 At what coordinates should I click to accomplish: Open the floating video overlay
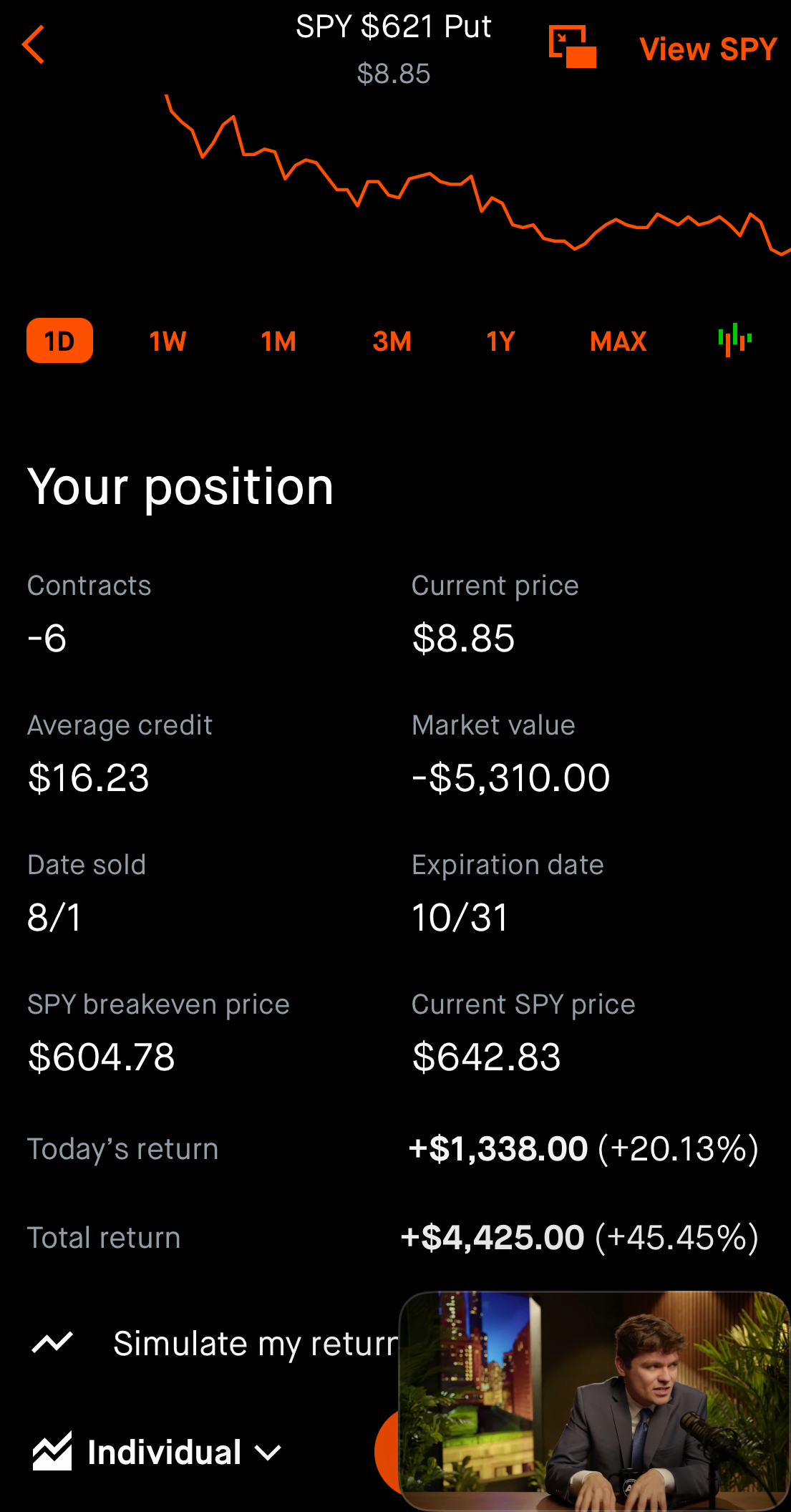[594, 1400]
